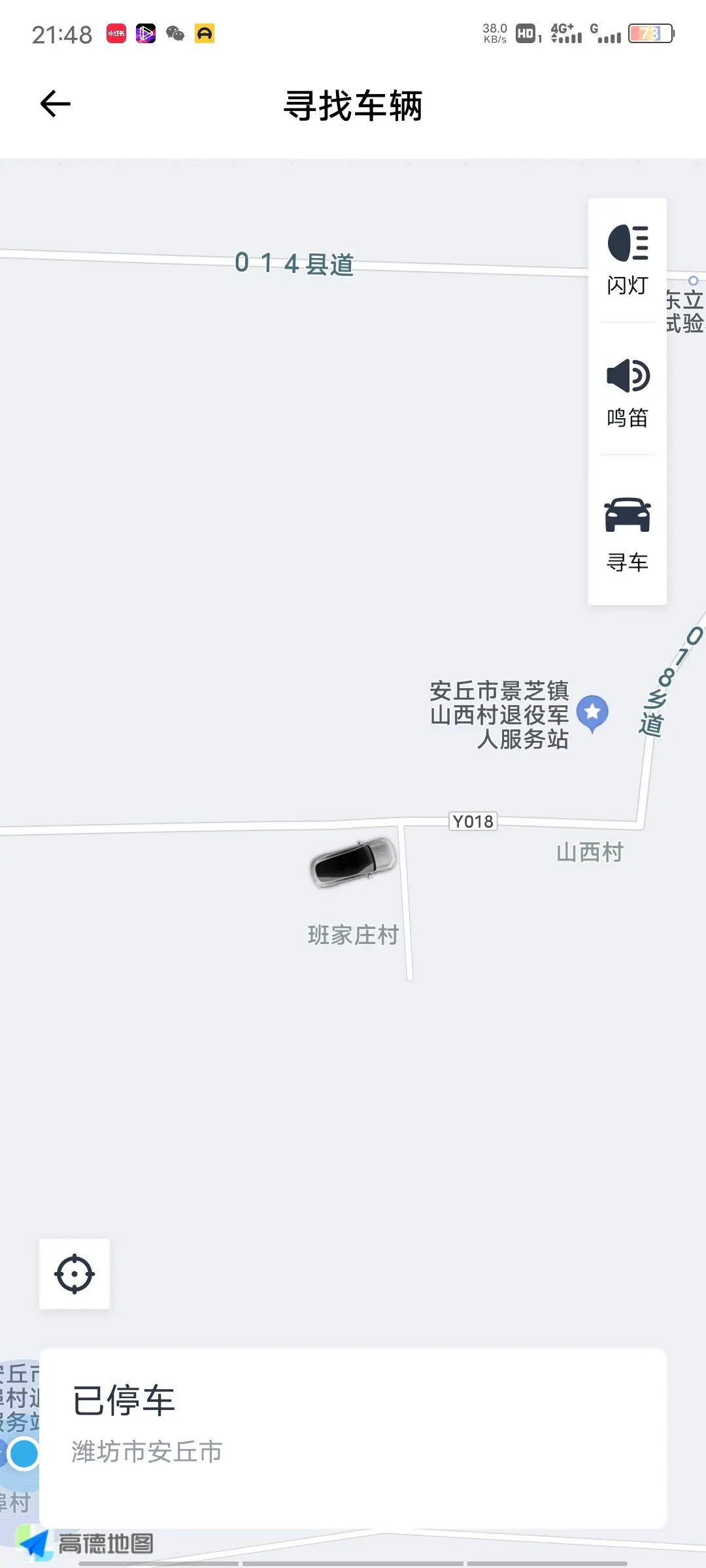Screen dimensions: 706x1568
Task: Tap the 安丘市景芝镇山西村退役军人服务站 map pin
Action: pos(592,712)
